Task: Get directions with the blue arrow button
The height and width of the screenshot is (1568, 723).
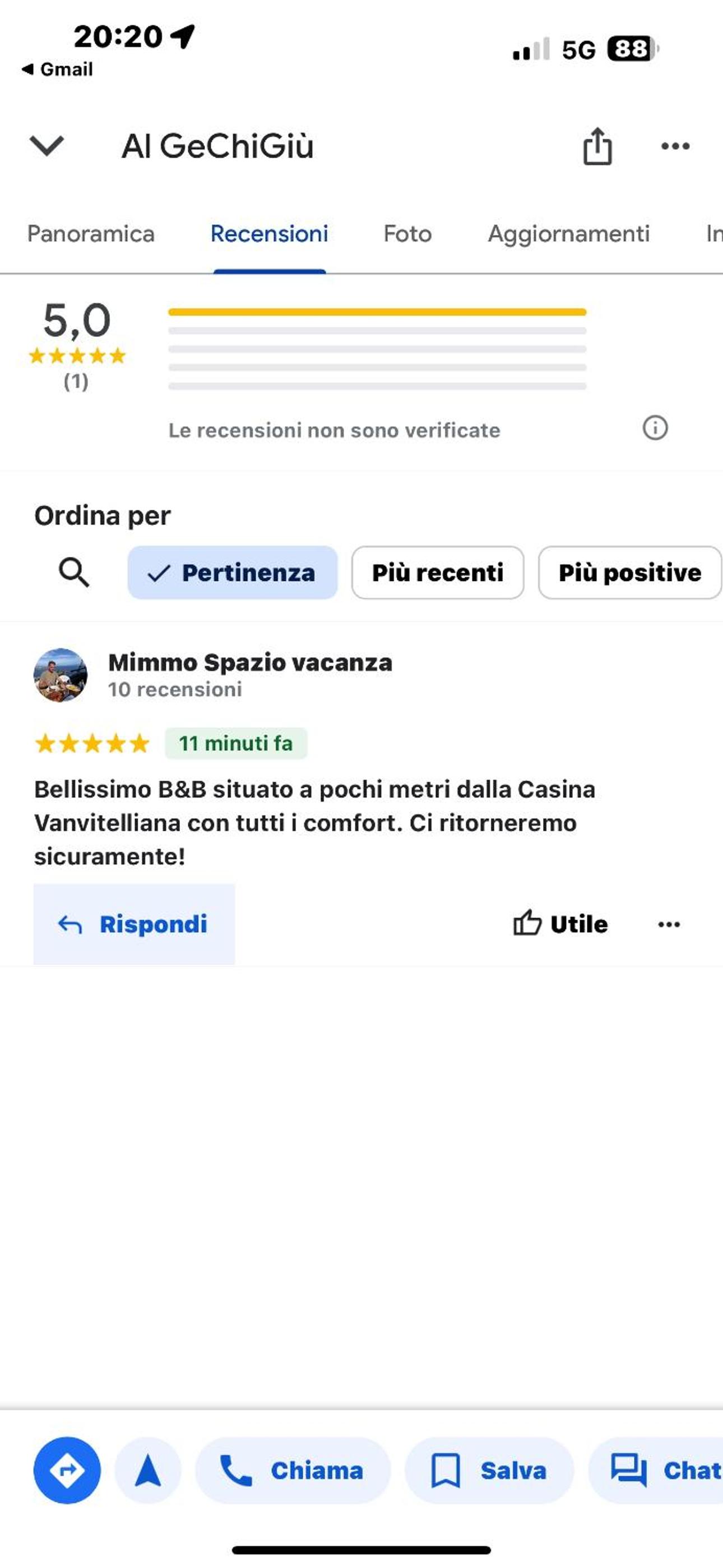Action: click(67, 1470)
